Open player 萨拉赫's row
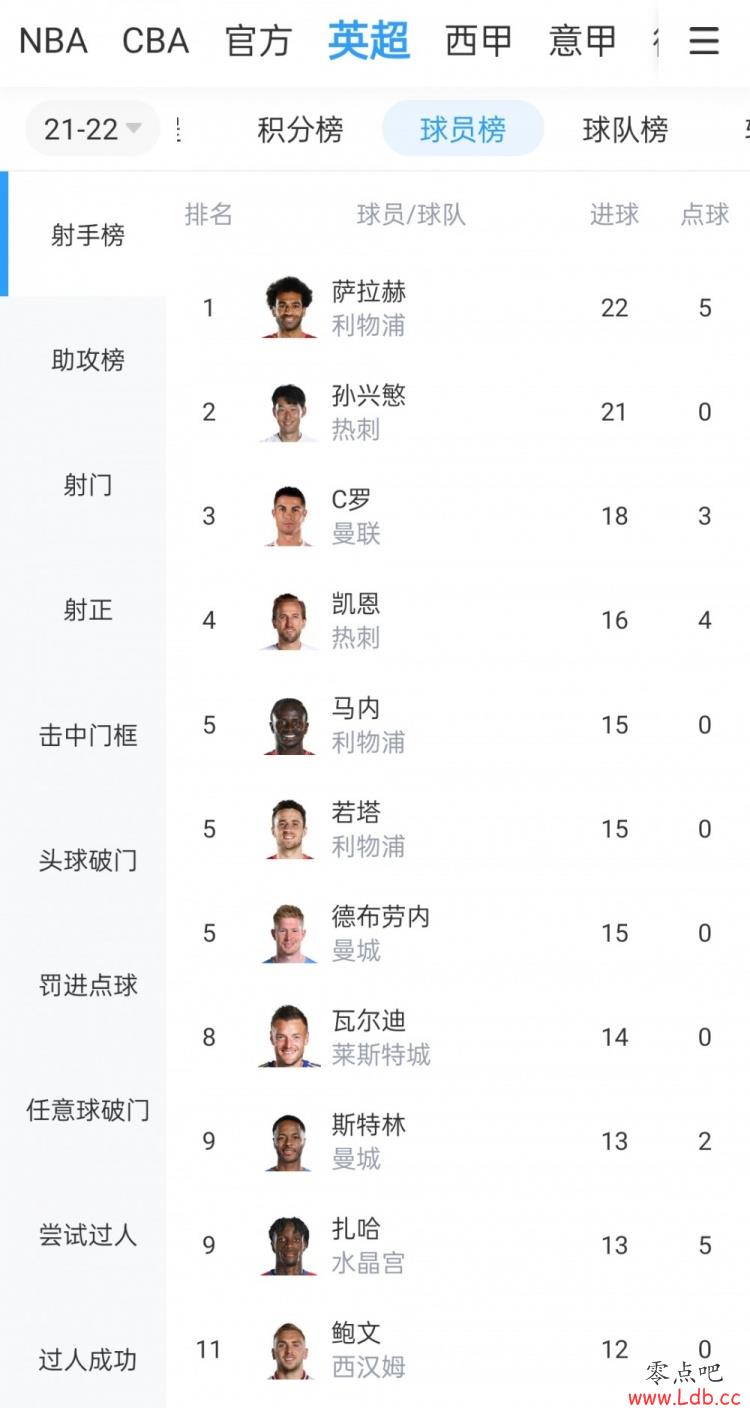 458,308
